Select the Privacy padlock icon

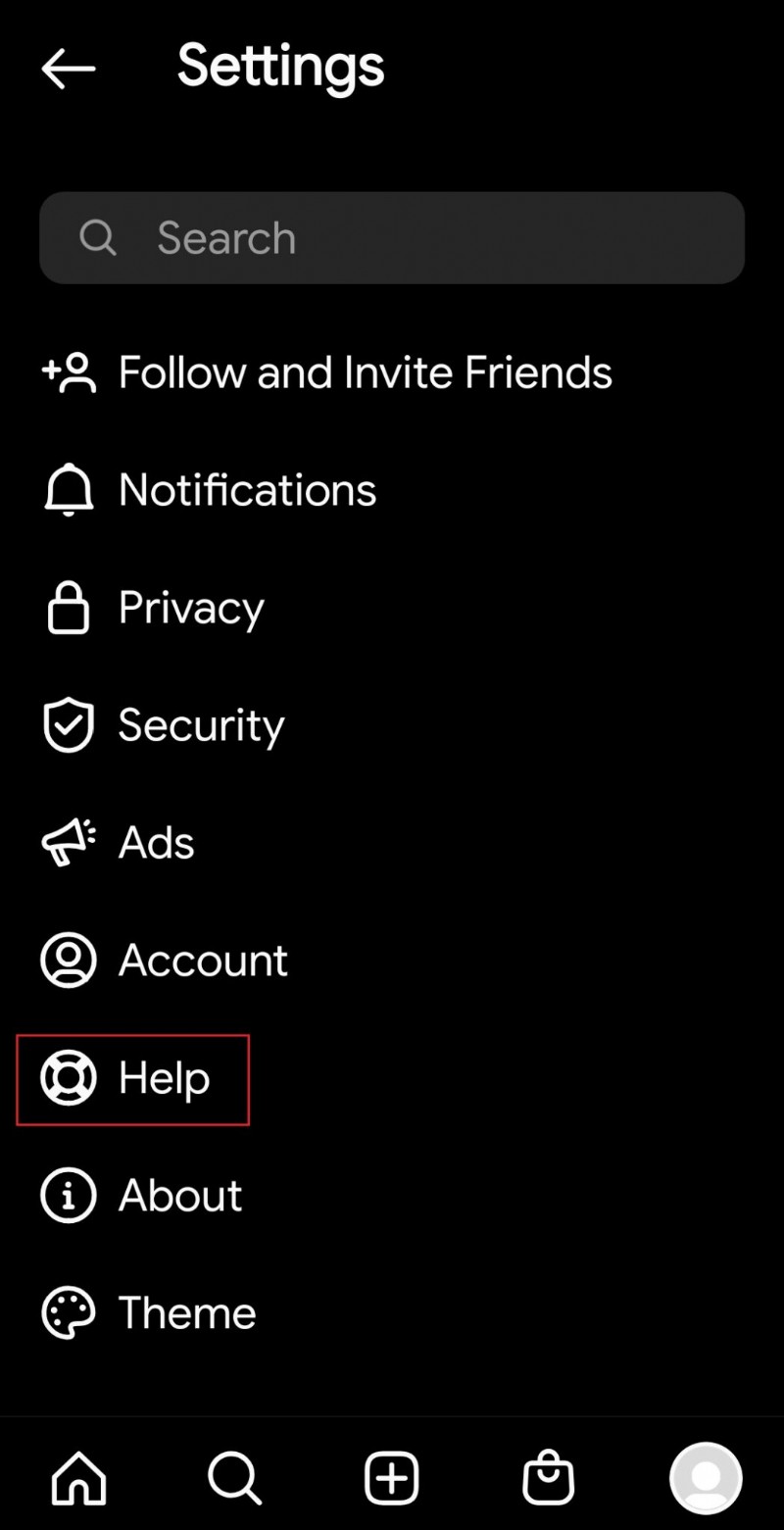pyautogui.click(x=68, y=607)
